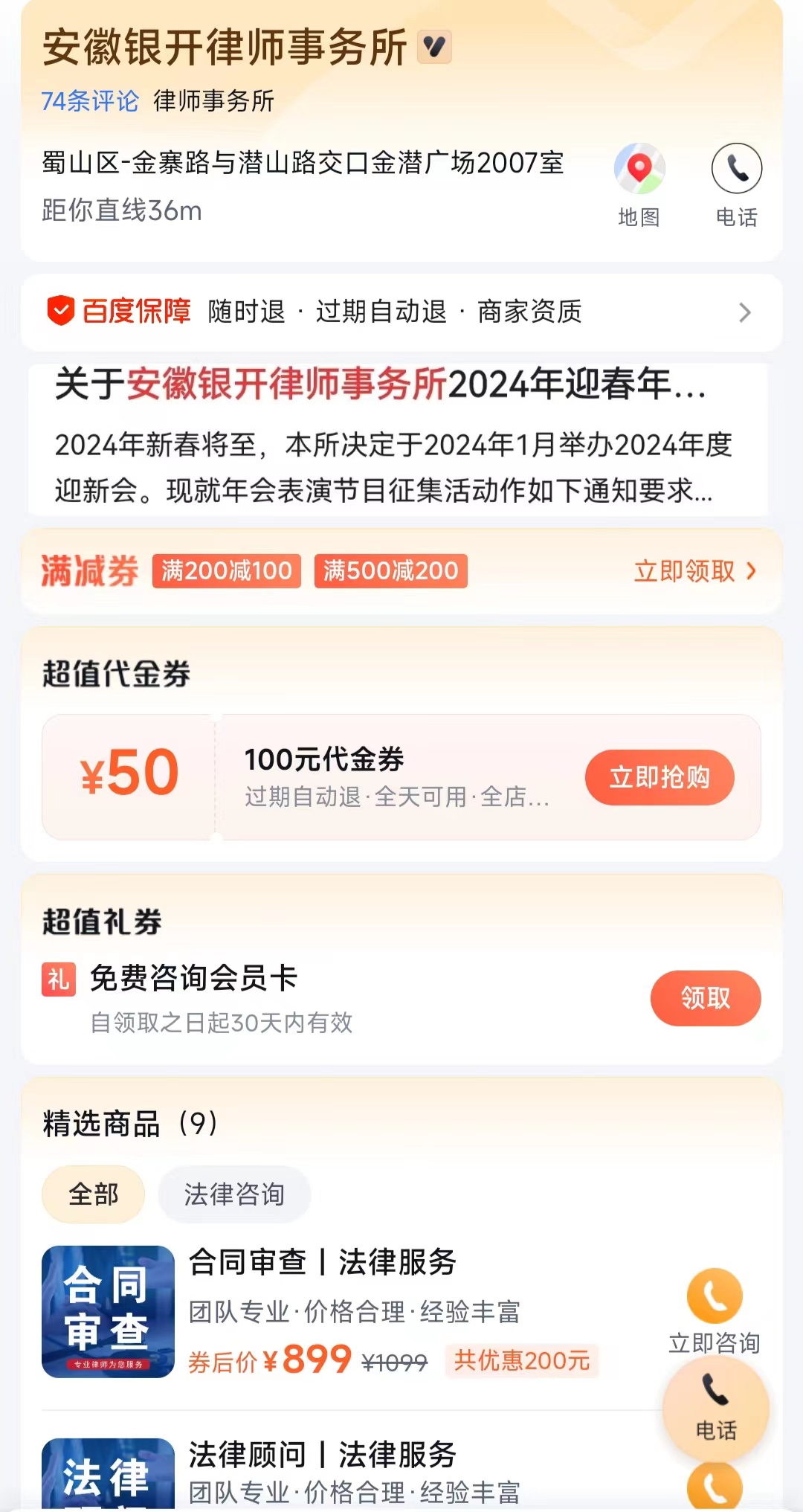
Task: Open the 法律顾问 | 法律服务 product
Action: (357, 1473)
